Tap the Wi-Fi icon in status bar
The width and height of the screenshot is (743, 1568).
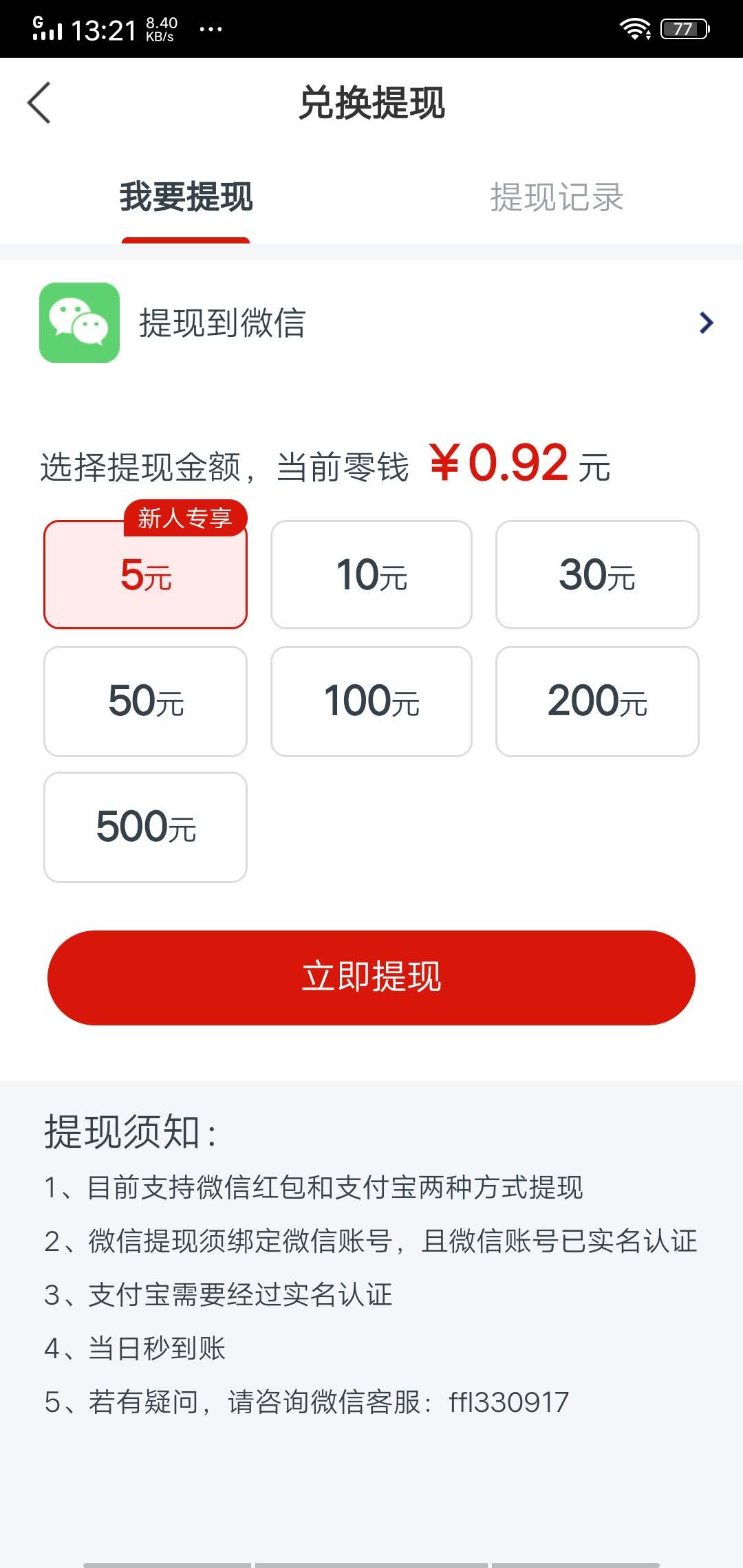pyautogui.click(x=634, y=28)
